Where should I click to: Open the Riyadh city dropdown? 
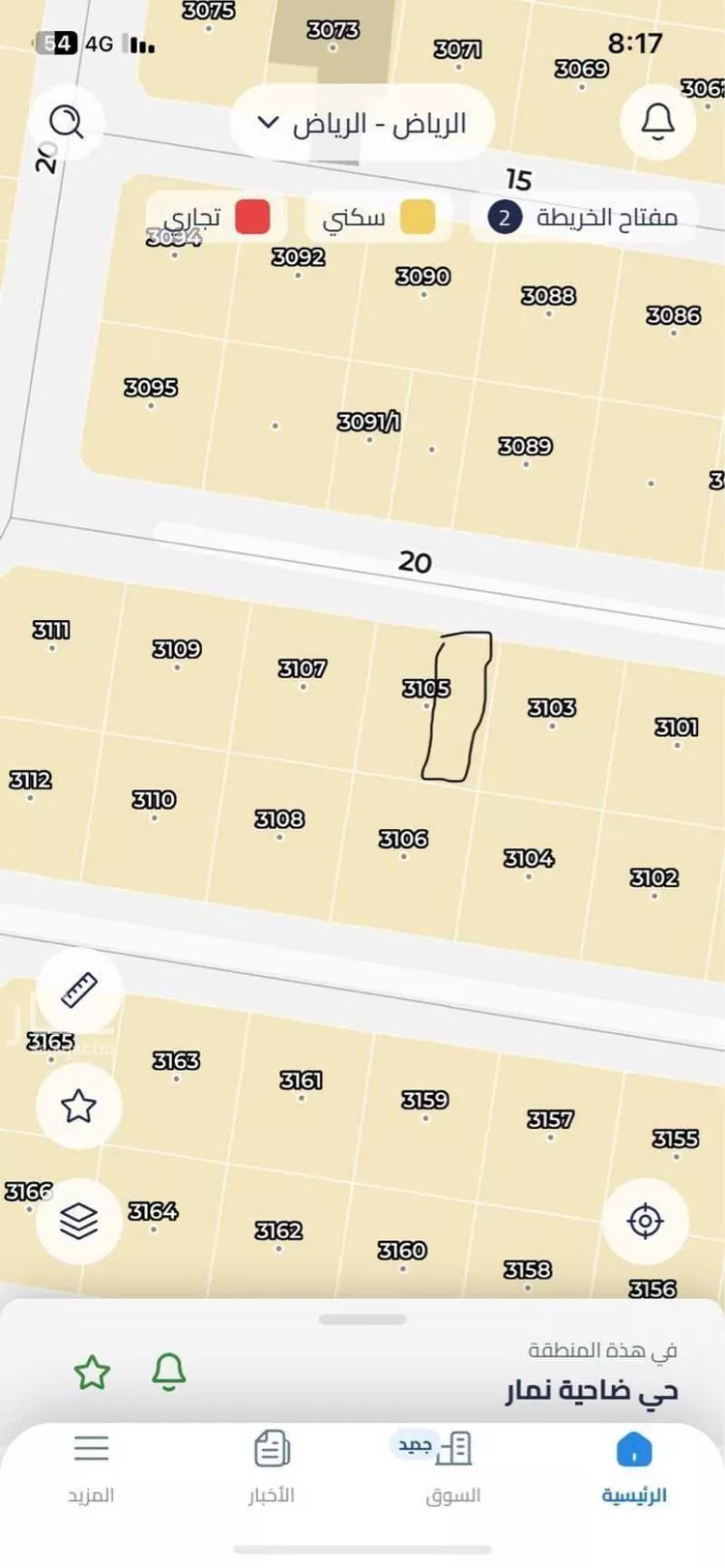pos(362,123)
